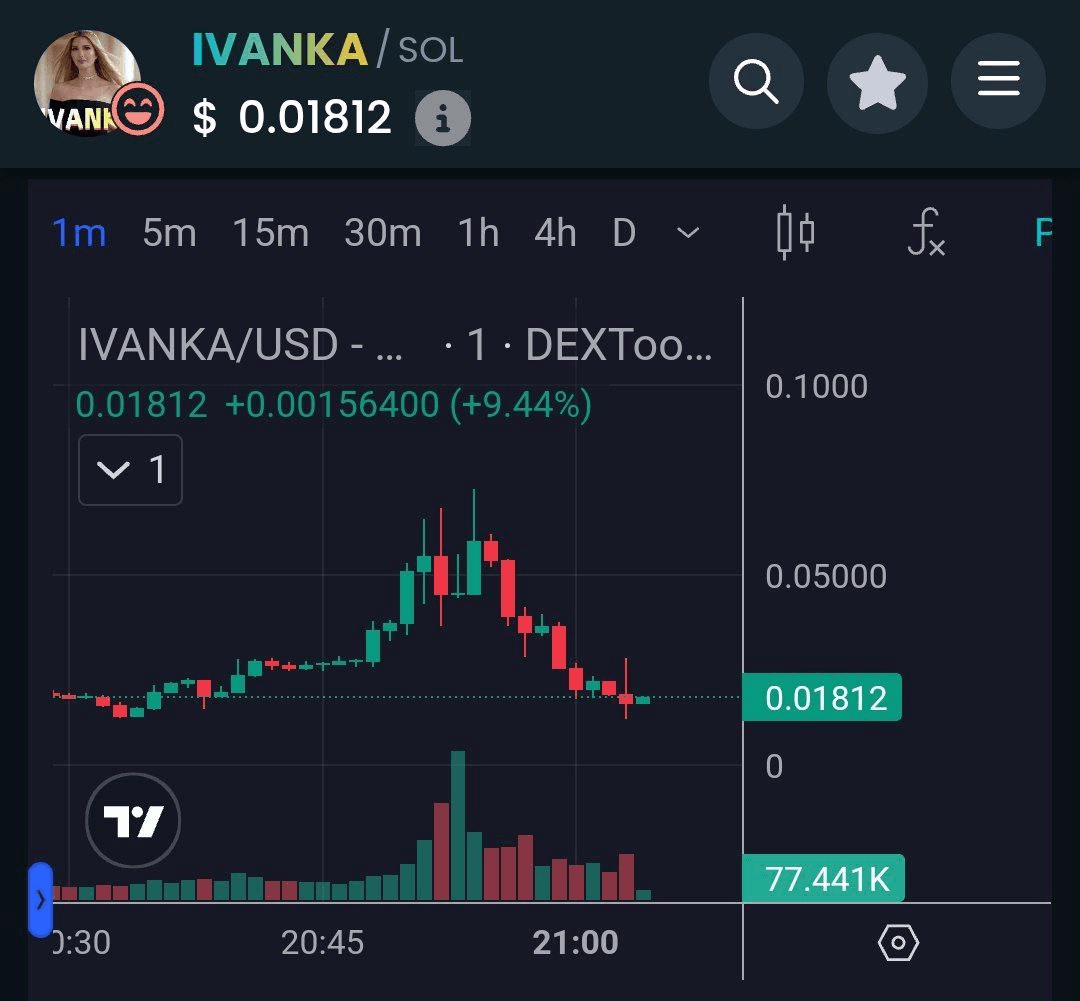This screenshot has height=1001, width=1080.
Task: Tap the TradingView logo button
Action: 133,822
